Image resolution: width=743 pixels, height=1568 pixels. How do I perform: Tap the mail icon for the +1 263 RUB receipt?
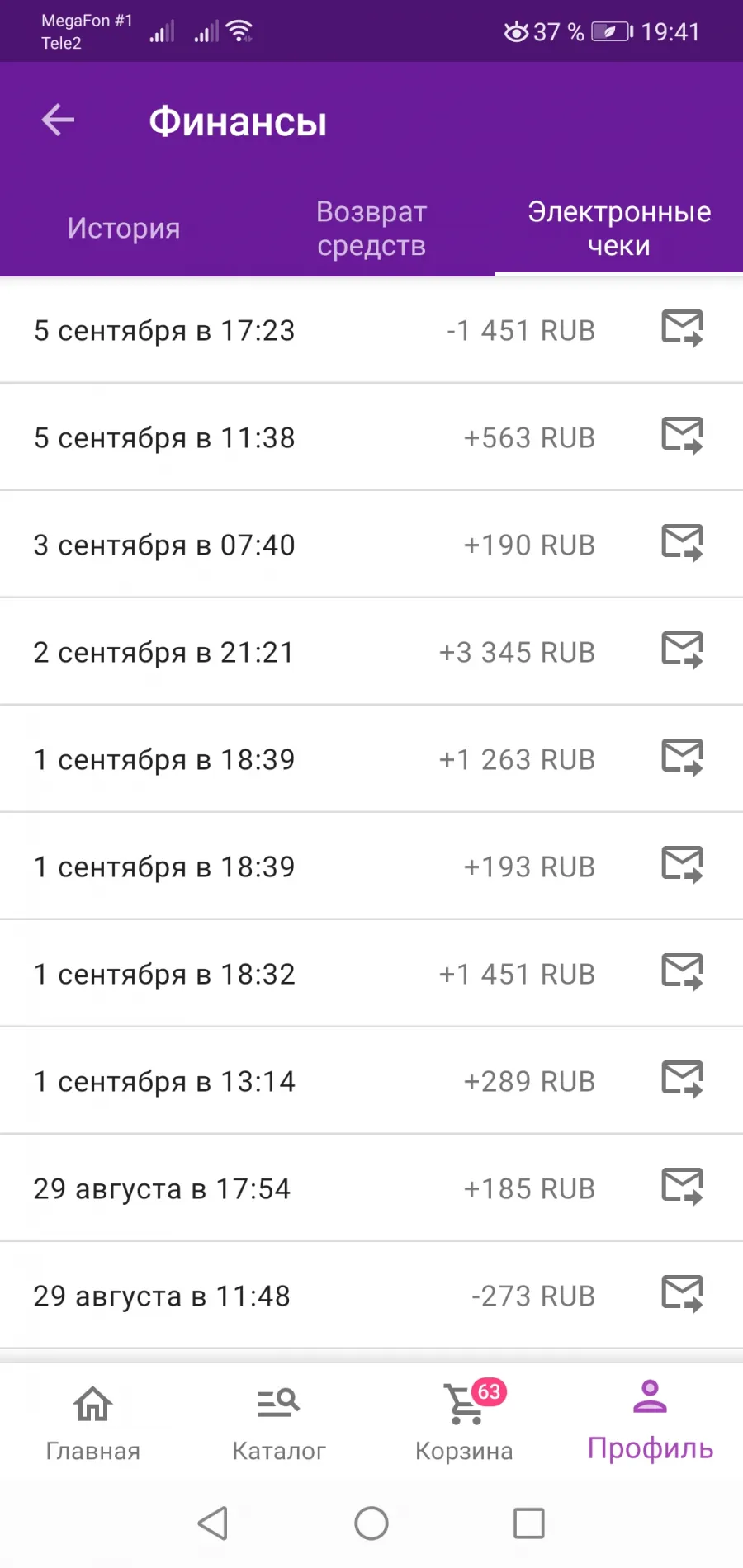pos(683,758)
